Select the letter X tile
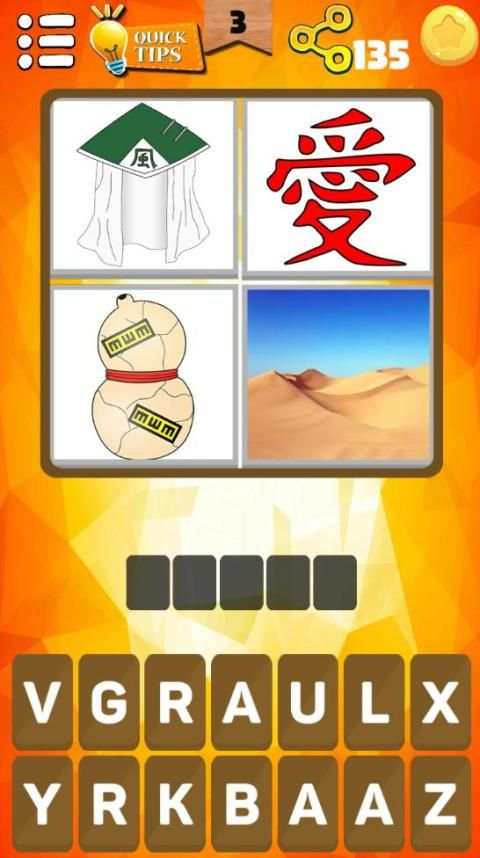 441,702
